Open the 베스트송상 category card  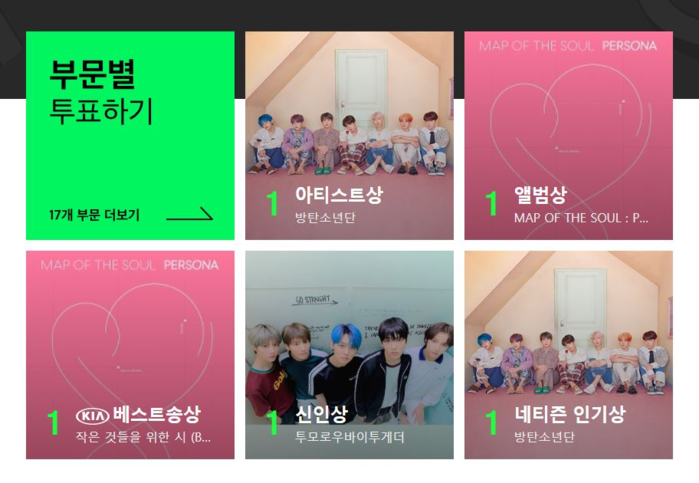click(x=130, y=355)
